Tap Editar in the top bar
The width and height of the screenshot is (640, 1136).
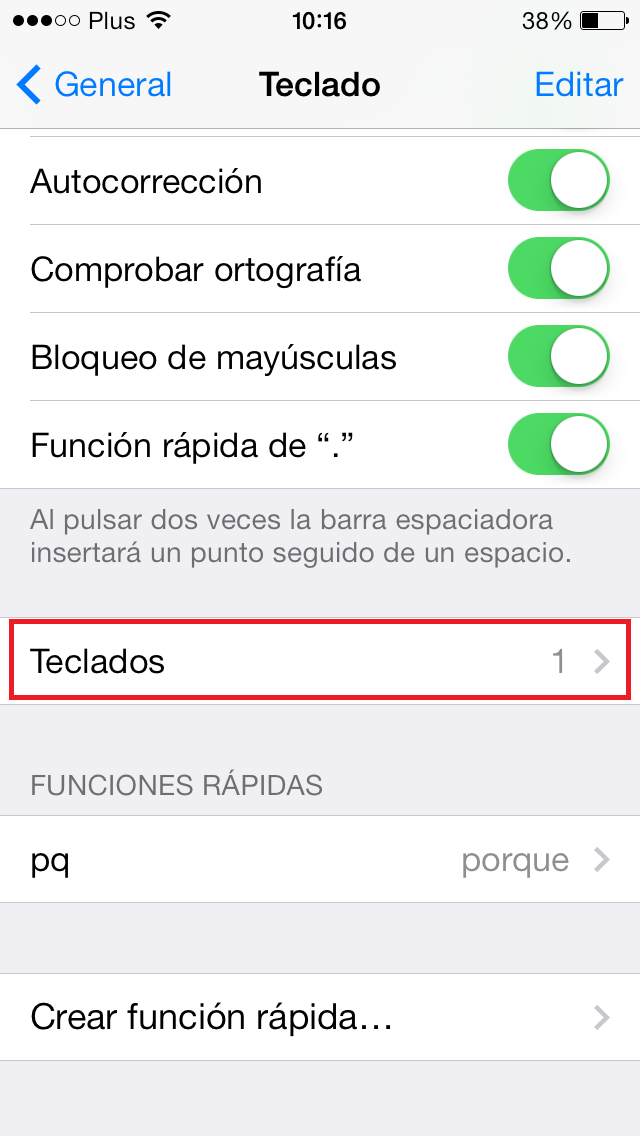(x=578, y=85)
